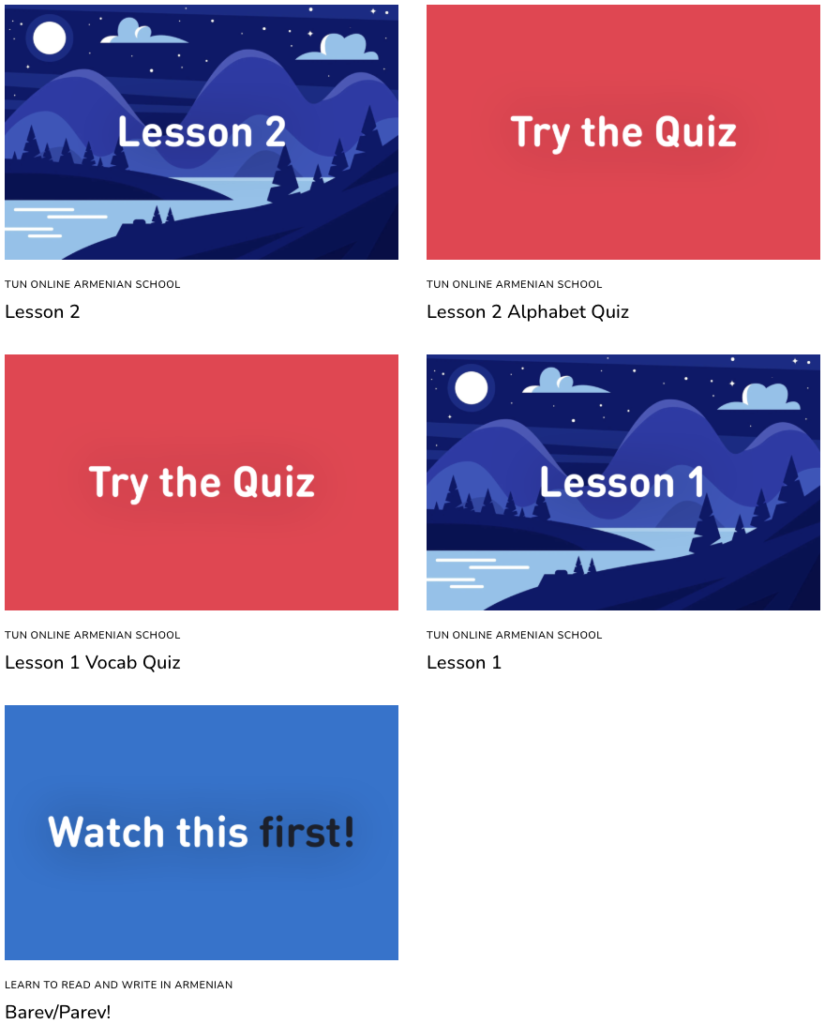The height and width of the screenshot is (1024, 825).
Task: Open the Lesson 1 video tile
Action: (623, 482)
